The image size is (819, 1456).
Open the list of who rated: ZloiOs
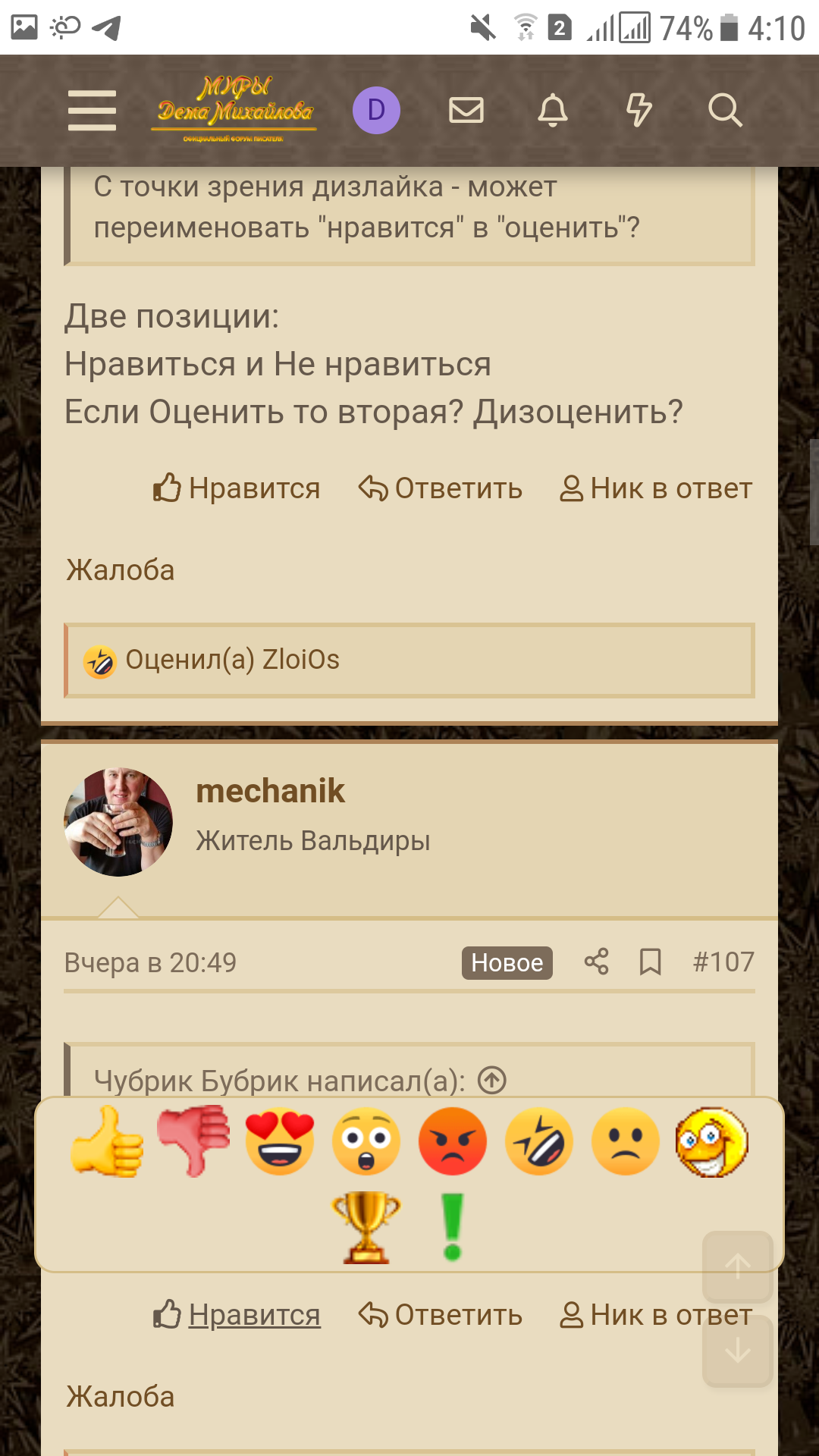coord(232,660)
